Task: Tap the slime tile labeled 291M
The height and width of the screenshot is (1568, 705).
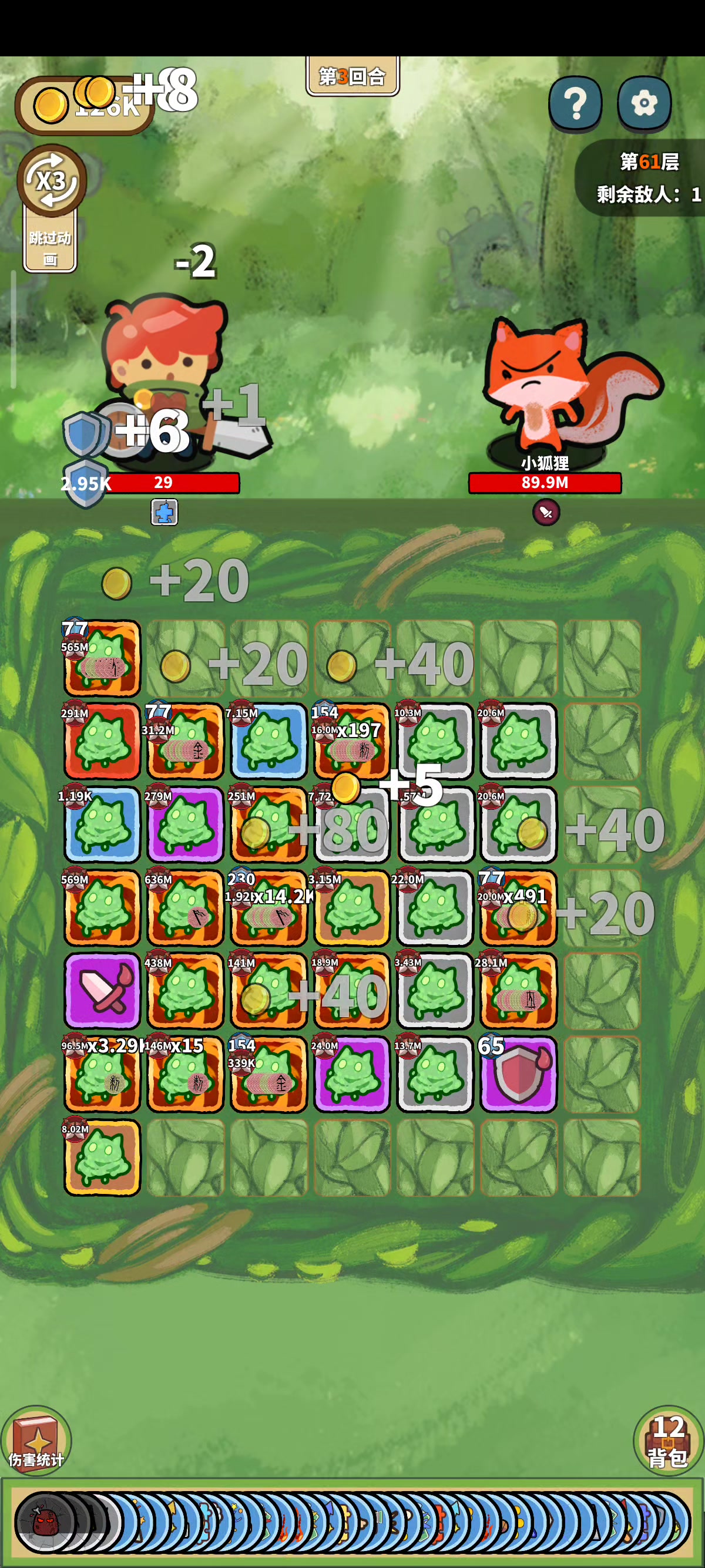Action: coord(102,741)
